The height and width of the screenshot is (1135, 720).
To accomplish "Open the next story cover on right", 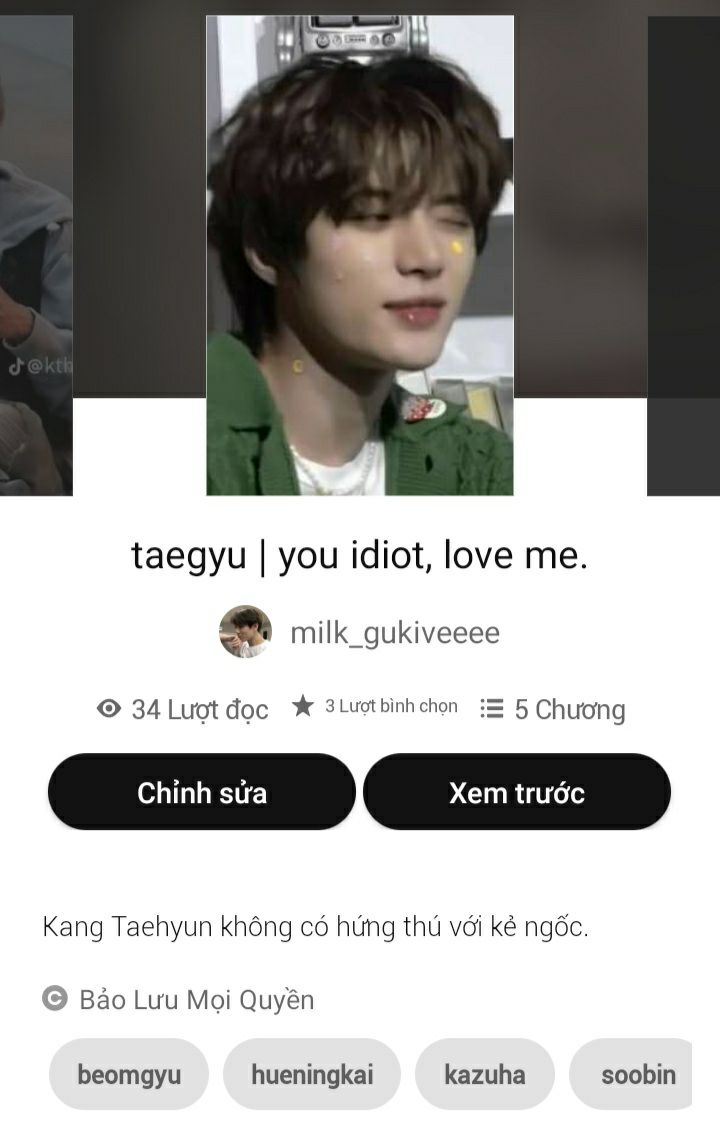I will click(684, 255).
